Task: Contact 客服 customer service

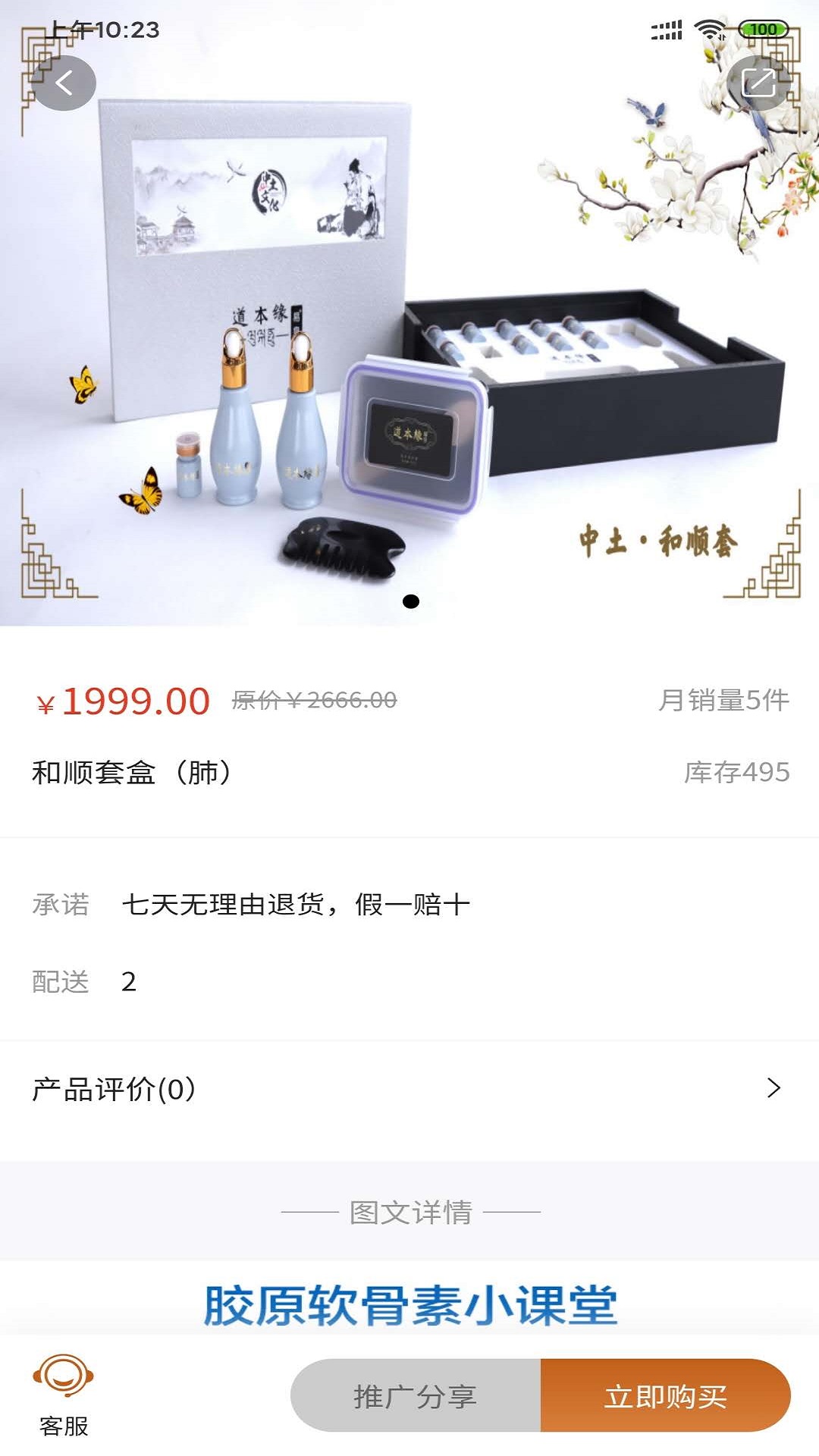Action: tap(64, 1395)
